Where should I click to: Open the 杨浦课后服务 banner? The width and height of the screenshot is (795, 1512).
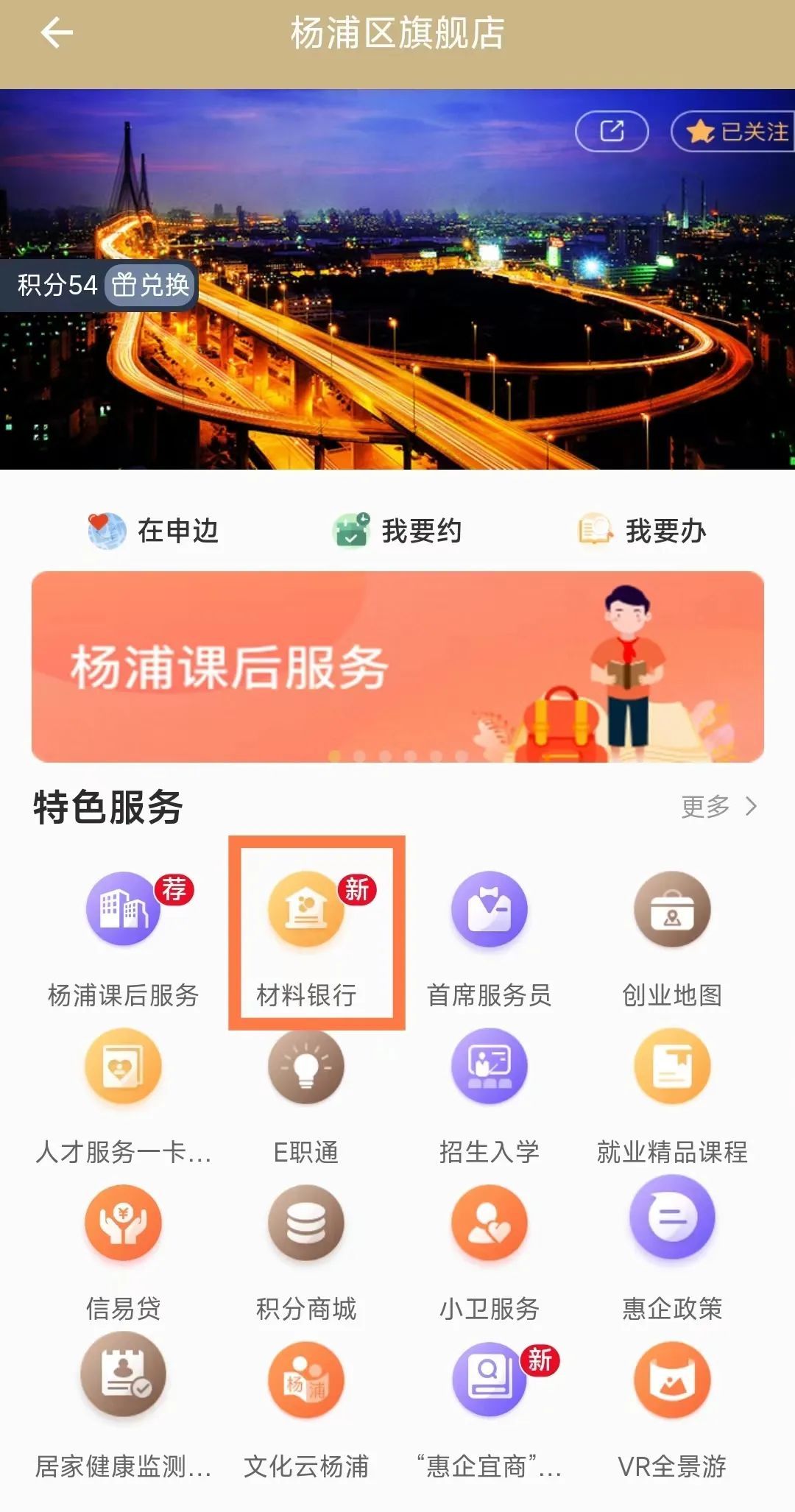tap(397, 666)
